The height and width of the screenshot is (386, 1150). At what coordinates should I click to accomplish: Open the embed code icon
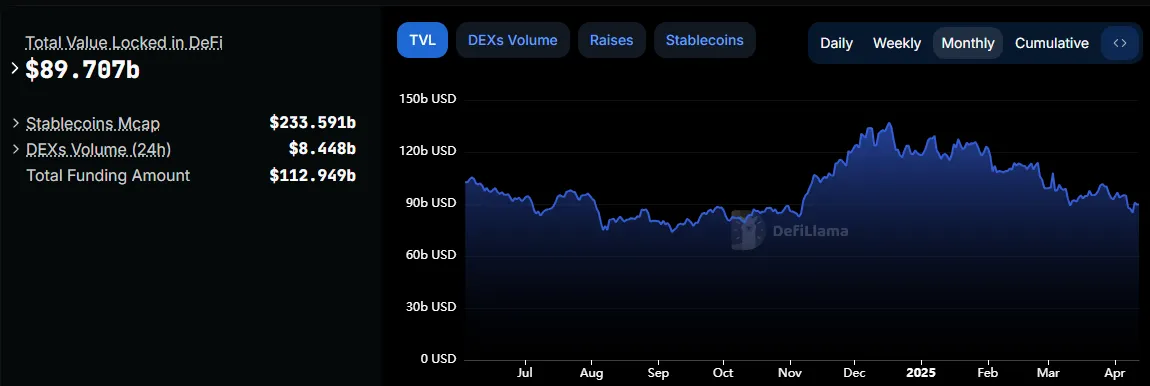[x=1120, y=43]
